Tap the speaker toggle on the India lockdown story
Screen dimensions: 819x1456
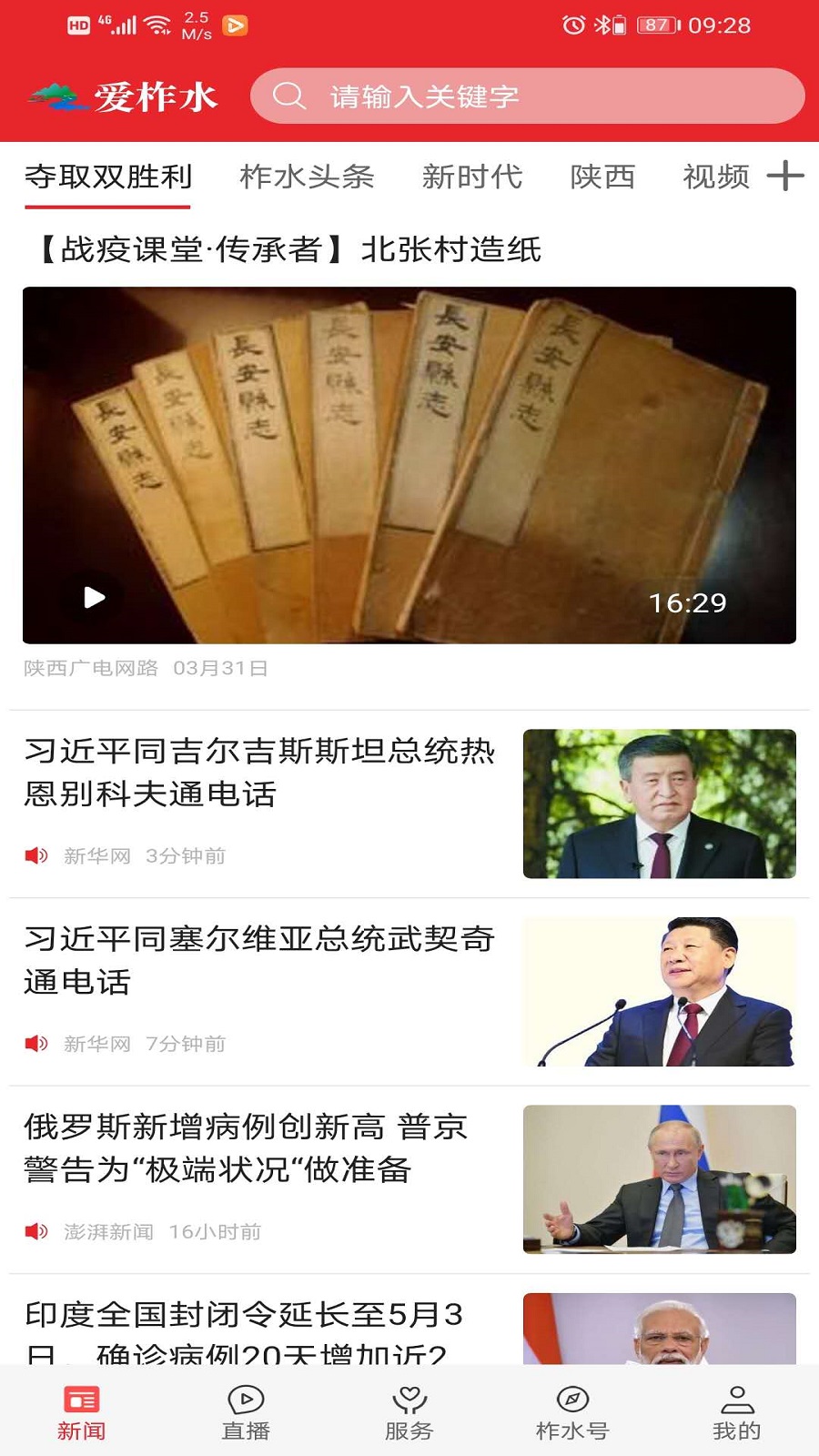pyautogui.click(x=36, y=1420)
